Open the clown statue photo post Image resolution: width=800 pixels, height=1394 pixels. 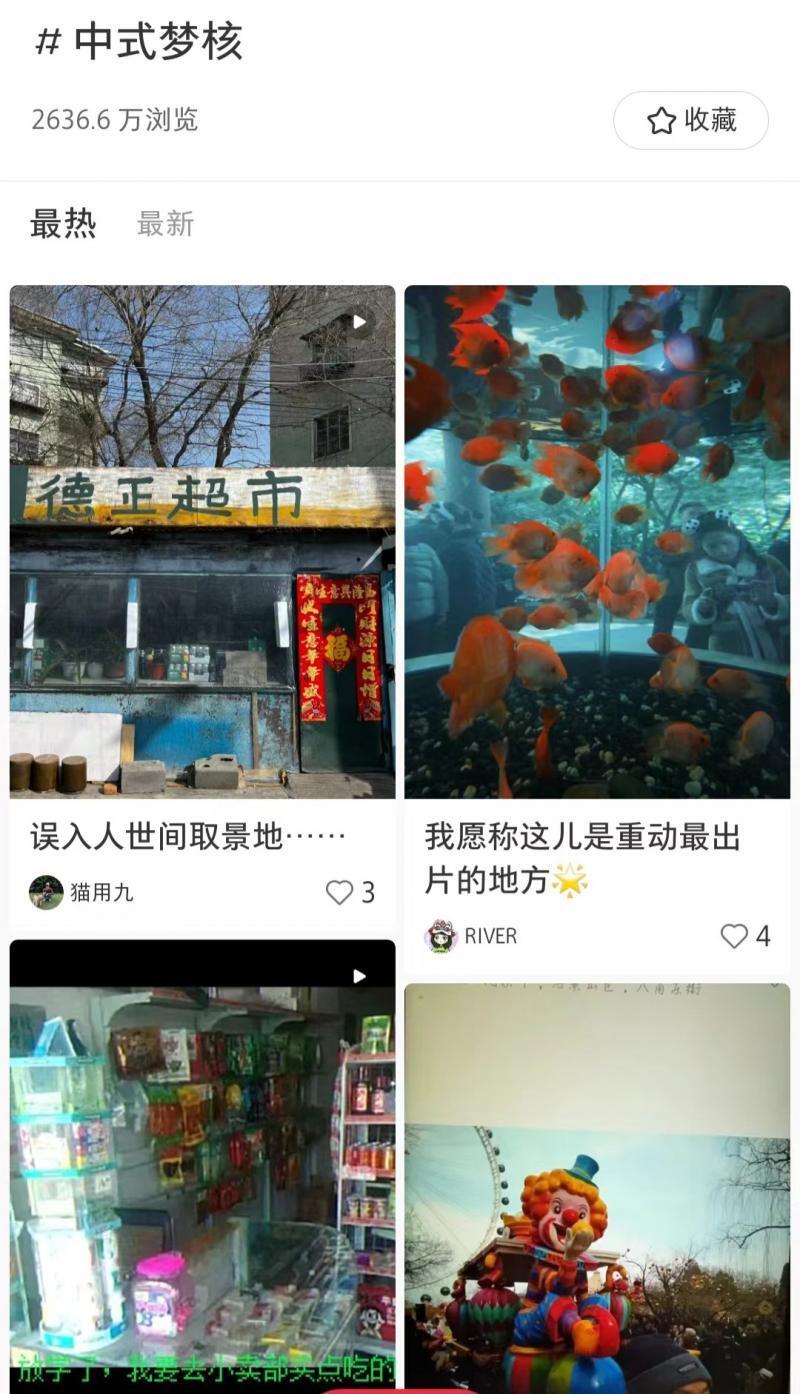597,1190
